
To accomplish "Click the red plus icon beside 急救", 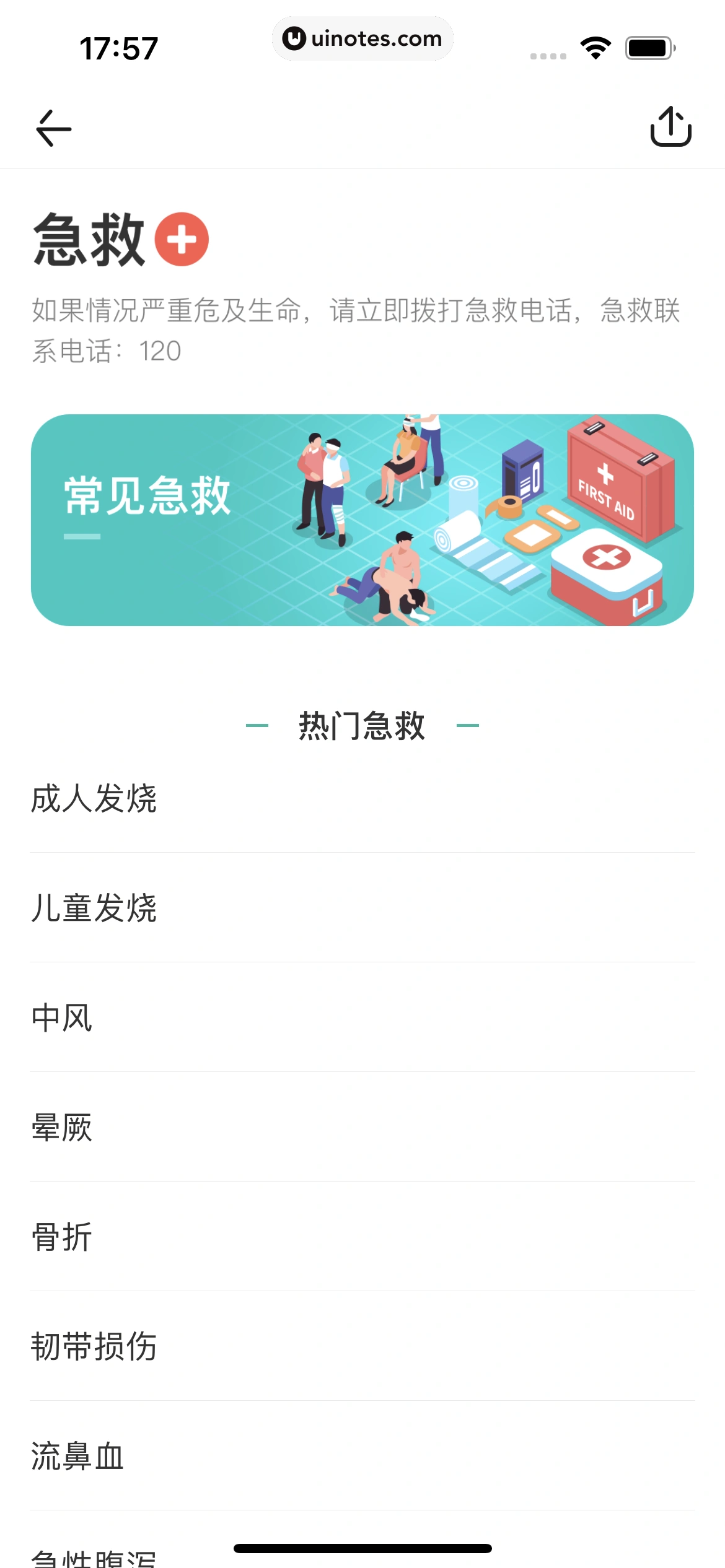I will tap(182, 238).
